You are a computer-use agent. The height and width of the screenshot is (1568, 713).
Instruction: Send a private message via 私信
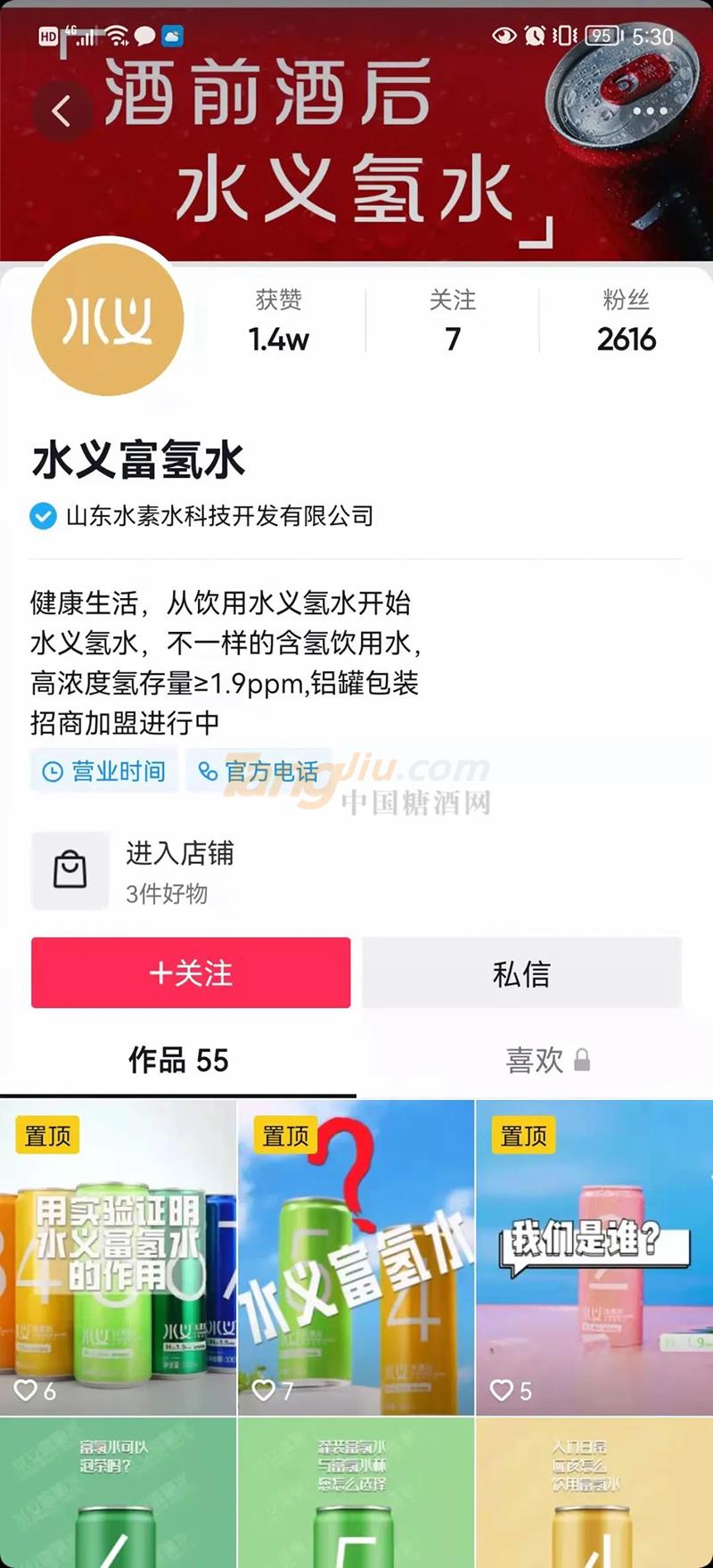pos(521,973)
